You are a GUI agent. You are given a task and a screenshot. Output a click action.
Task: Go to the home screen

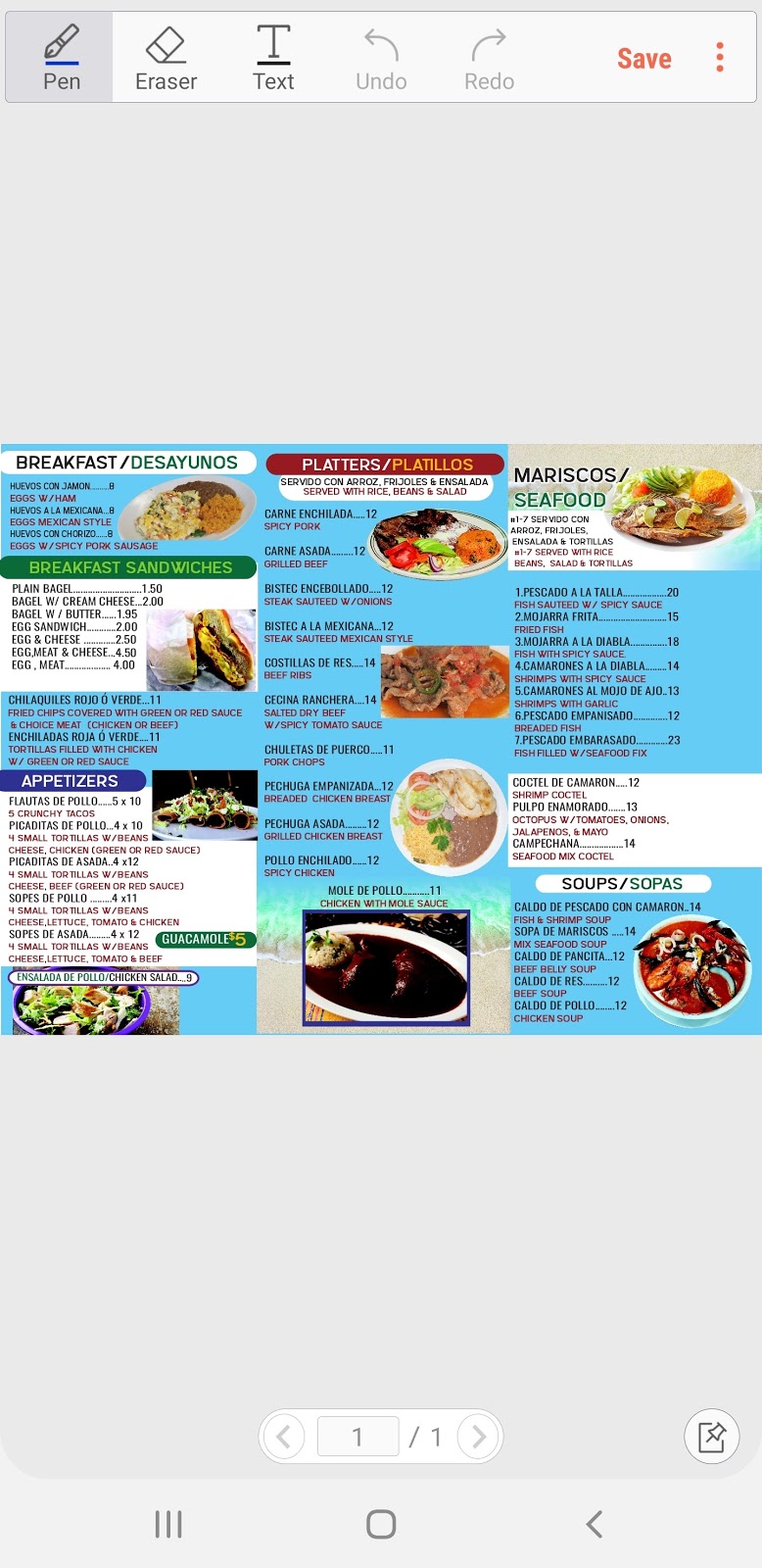[381, 1524]
